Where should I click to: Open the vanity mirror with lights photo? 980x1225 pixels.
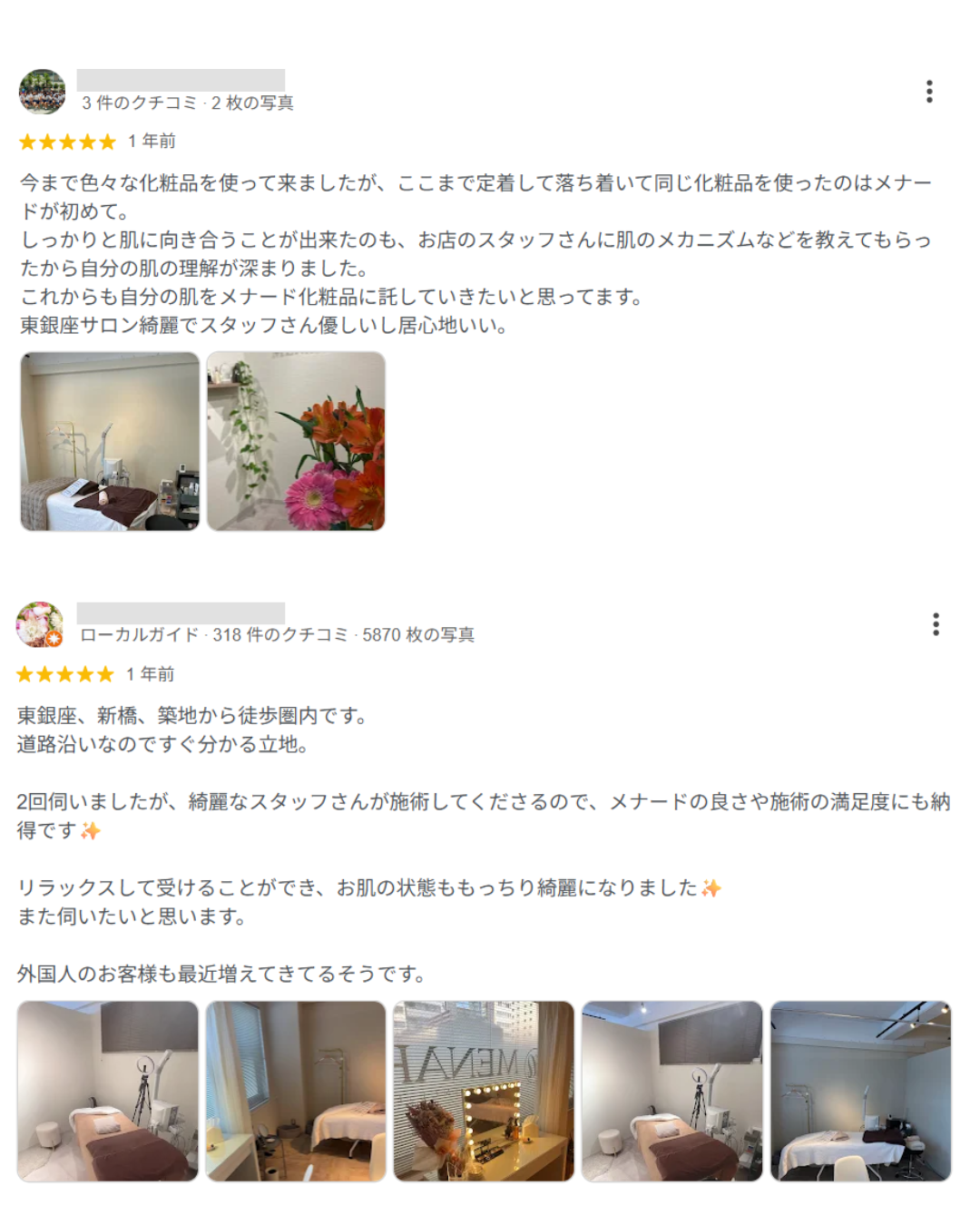point(484,1091)
